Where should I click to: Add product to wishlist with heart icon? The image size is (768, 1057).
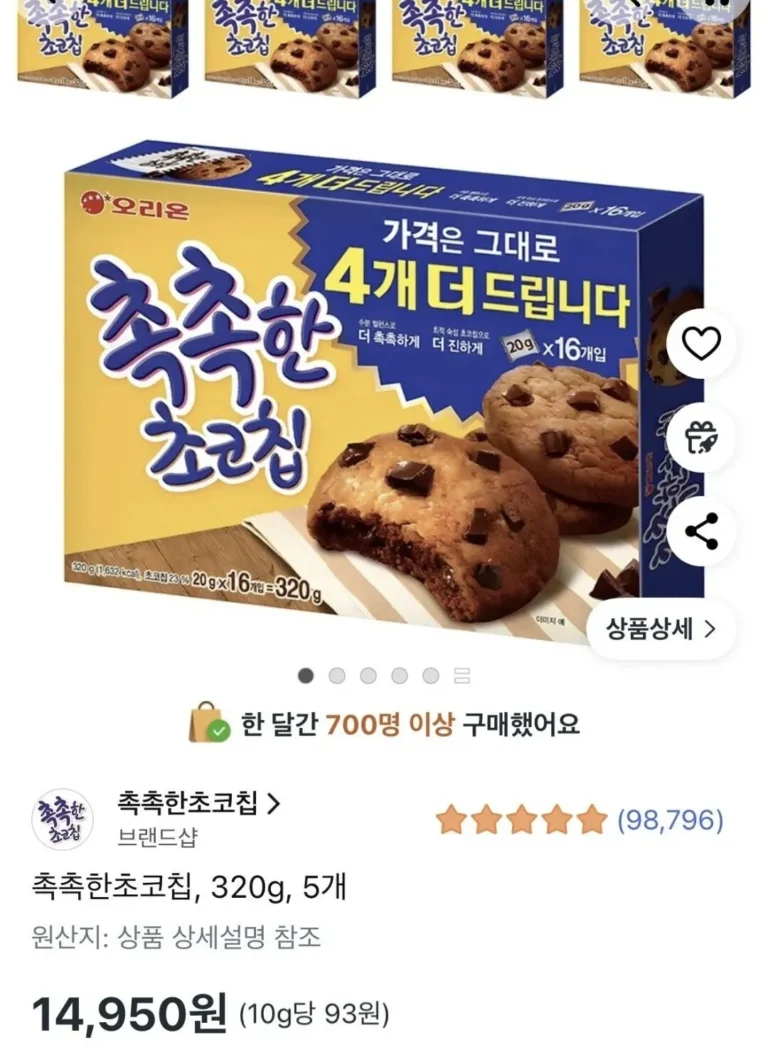click(701, 343)
